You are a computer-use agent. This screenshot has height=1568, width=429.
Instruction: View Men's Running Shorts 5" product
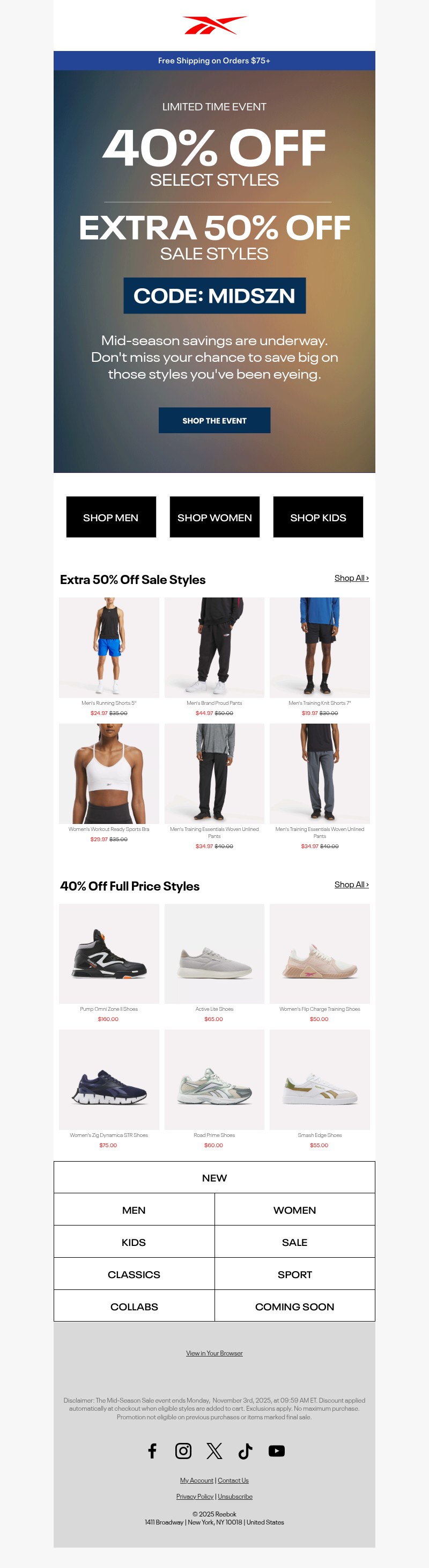109,647
